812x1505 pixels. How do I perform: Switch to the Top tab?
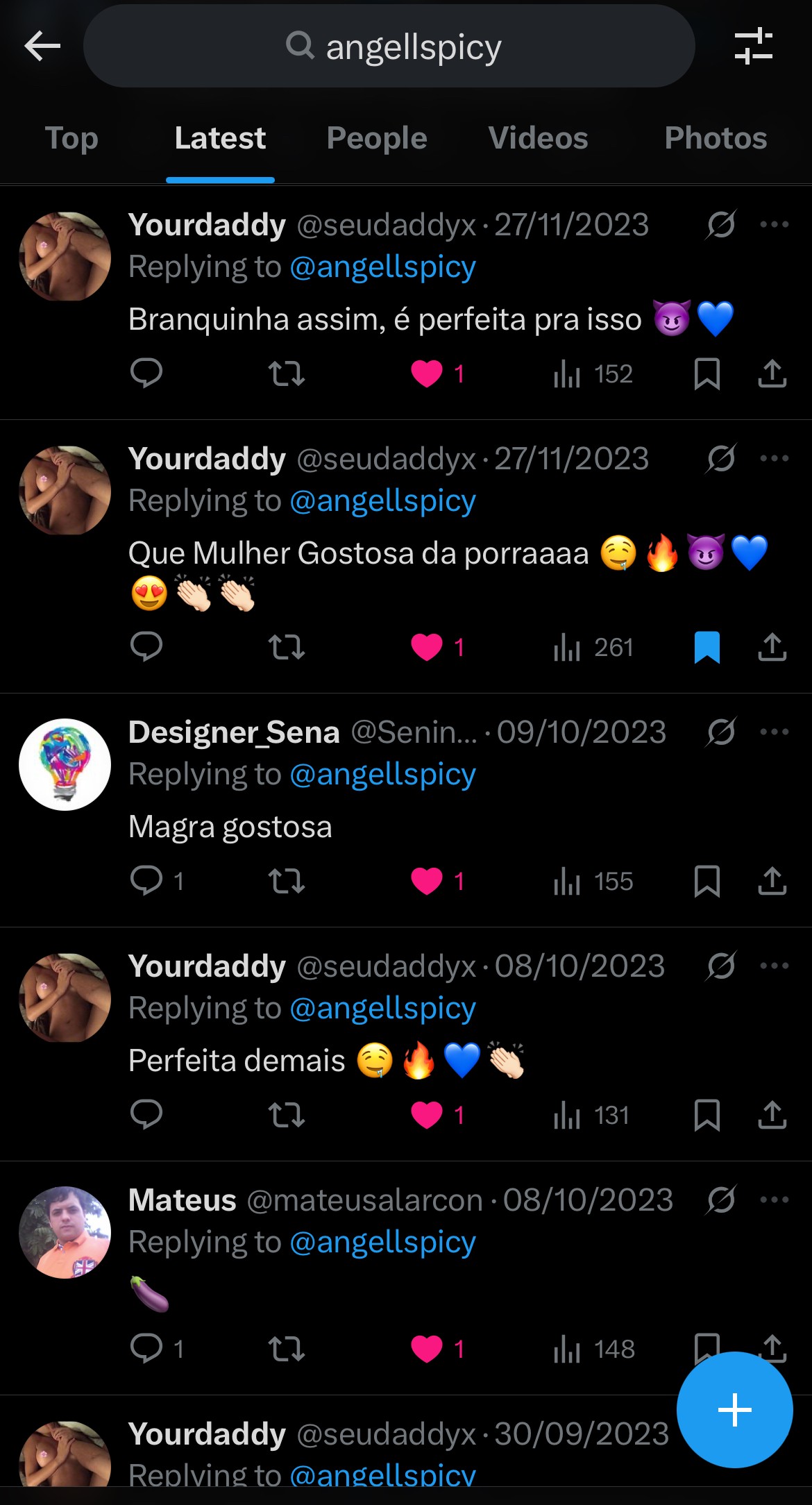71,138
